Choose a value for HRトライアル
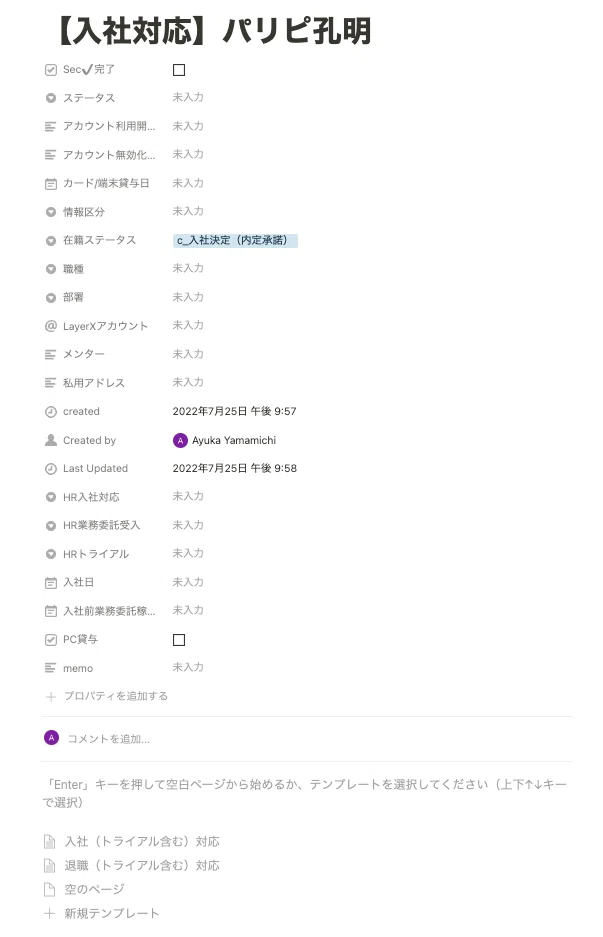The height and width of the screenshot is (937, 603). (x=188, y=553)
